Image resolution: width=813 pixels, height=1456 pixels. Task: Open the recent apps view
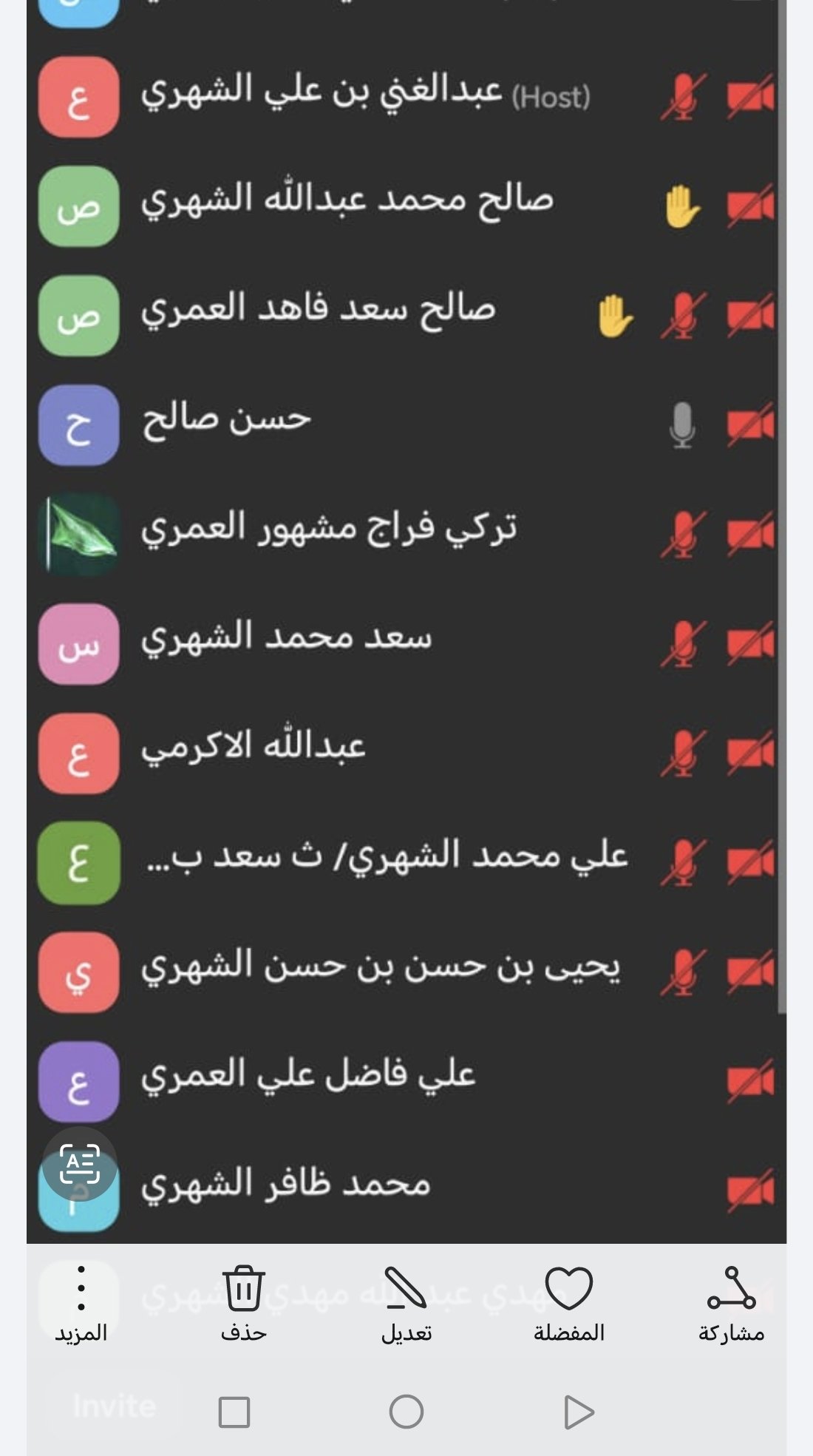click(x=234, y=1412)
